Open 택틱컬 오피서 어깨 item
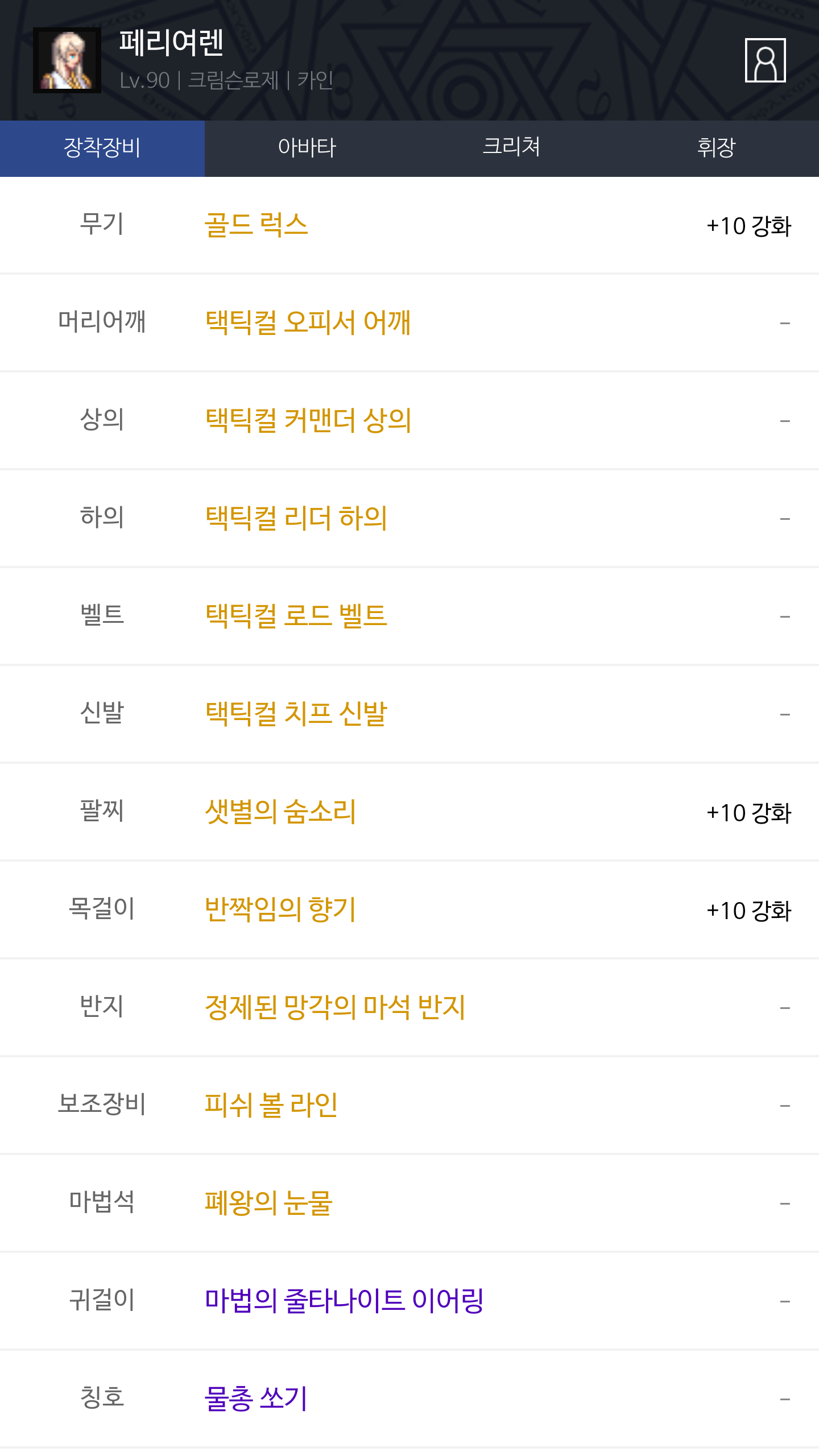 tap(308, 323)
